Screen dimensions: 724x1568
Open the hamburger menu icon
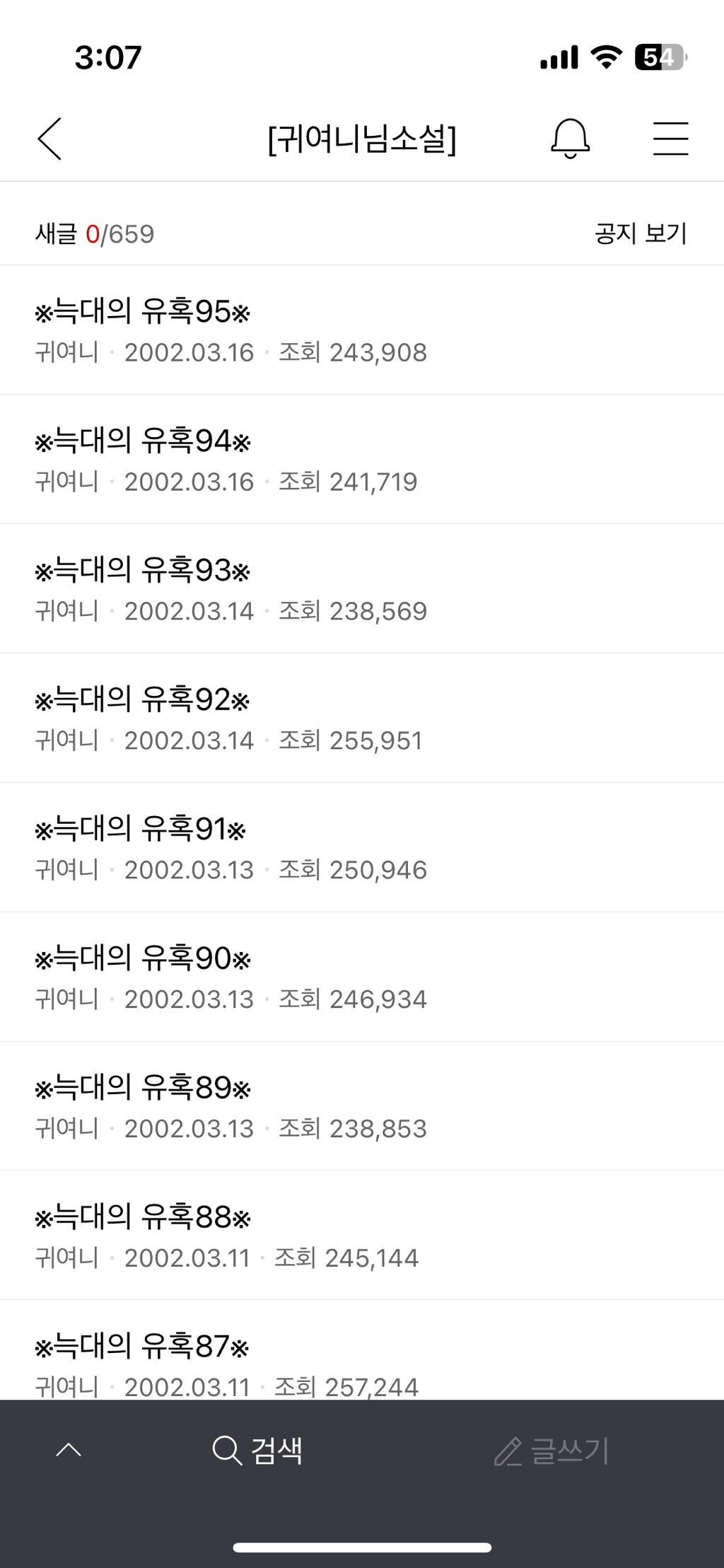pyautogui.click(x=670, y=139)
